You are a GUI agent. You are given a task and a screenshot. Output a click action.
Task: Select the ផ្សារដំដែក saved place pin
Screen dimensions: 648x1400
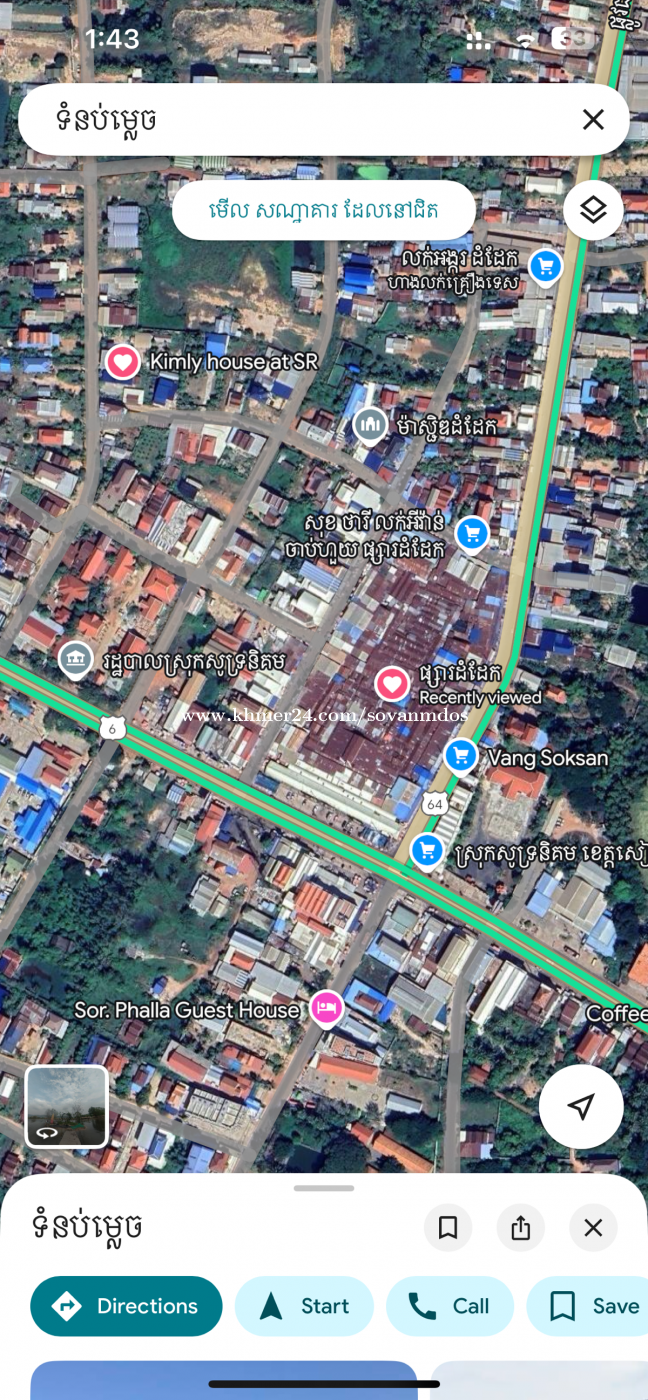392,684
